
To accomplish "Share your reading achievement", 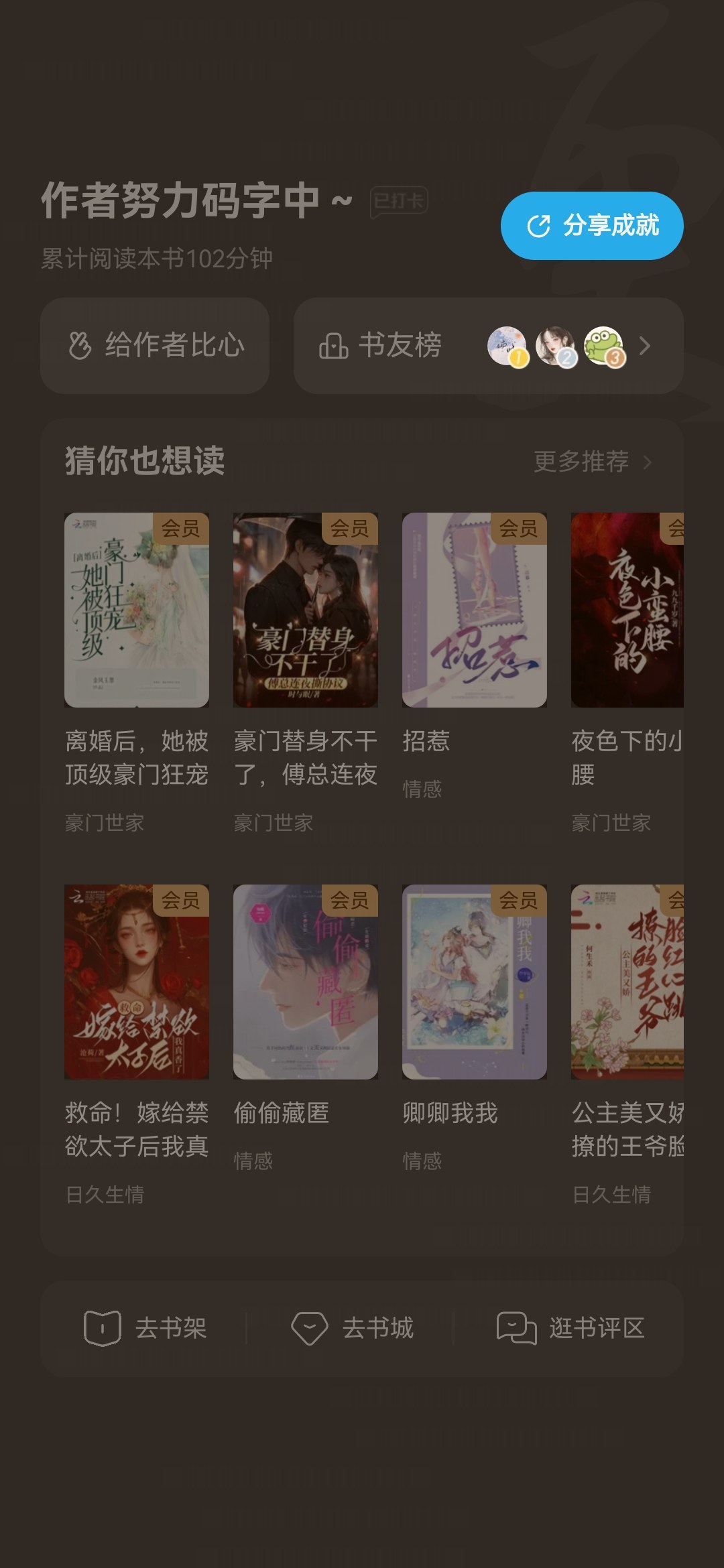I will 592,226.
